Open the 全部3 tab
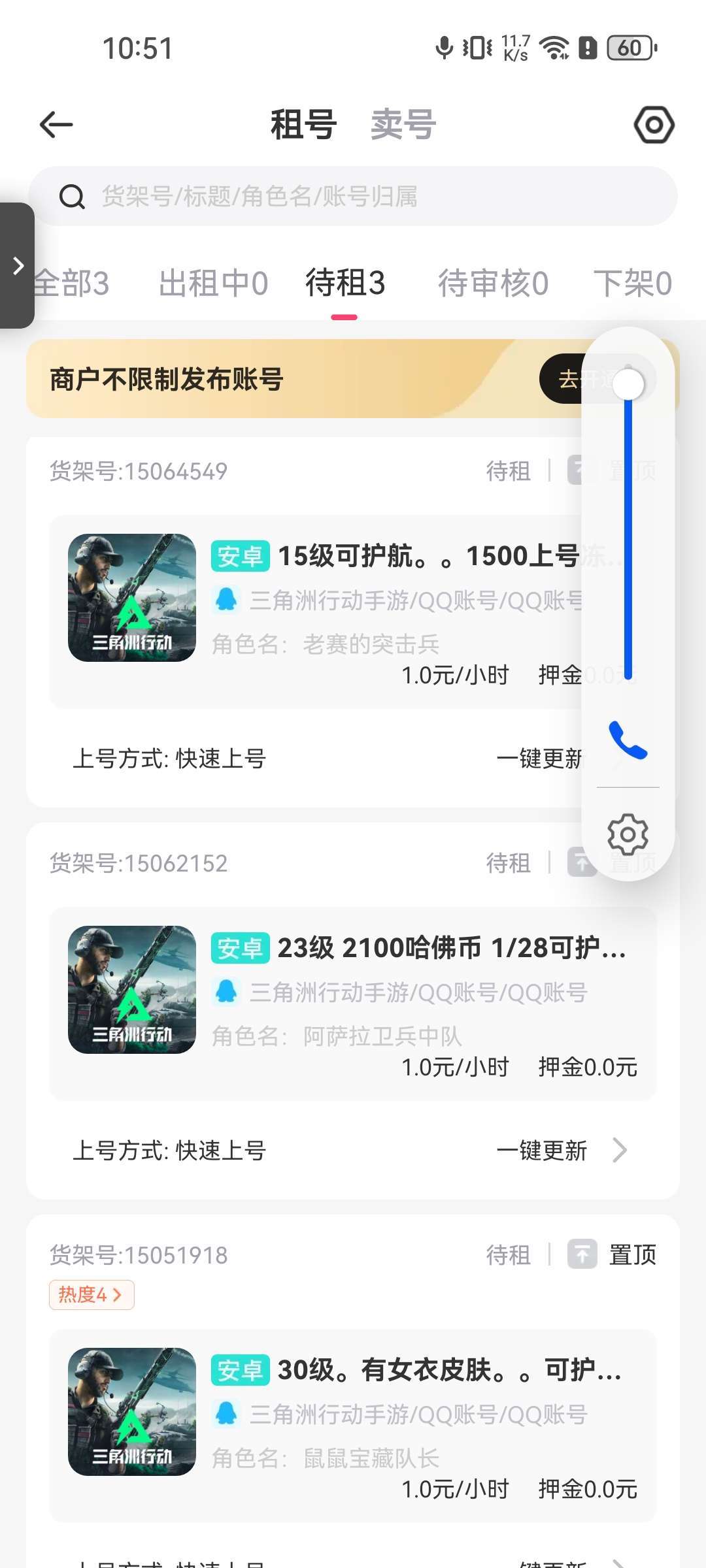Image resolution: width=706 pixels, height=1568 pixels. pos(72,284)
